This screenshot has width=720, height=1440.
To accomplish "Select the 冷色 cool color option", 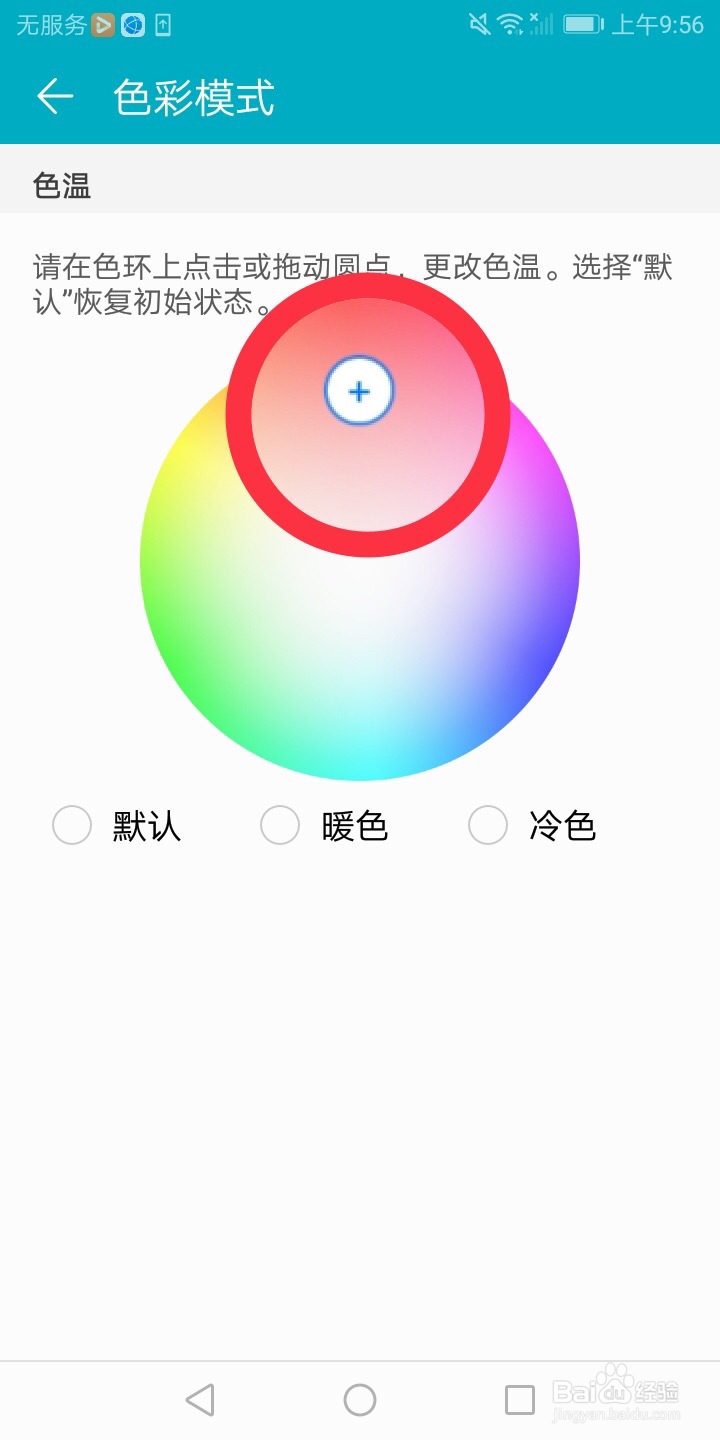I will [488, 825].
